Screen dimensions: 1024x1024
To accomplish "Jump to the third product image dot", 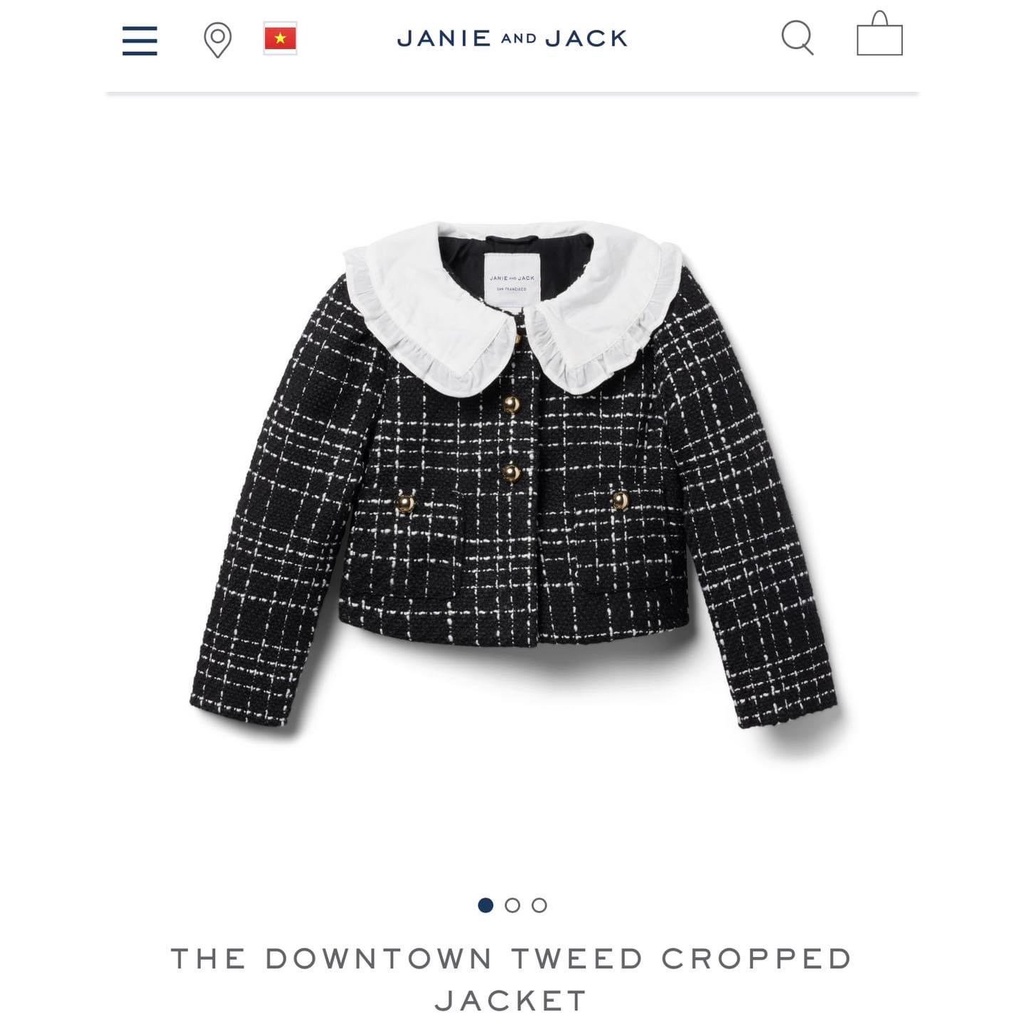I will tap(539, 905).
